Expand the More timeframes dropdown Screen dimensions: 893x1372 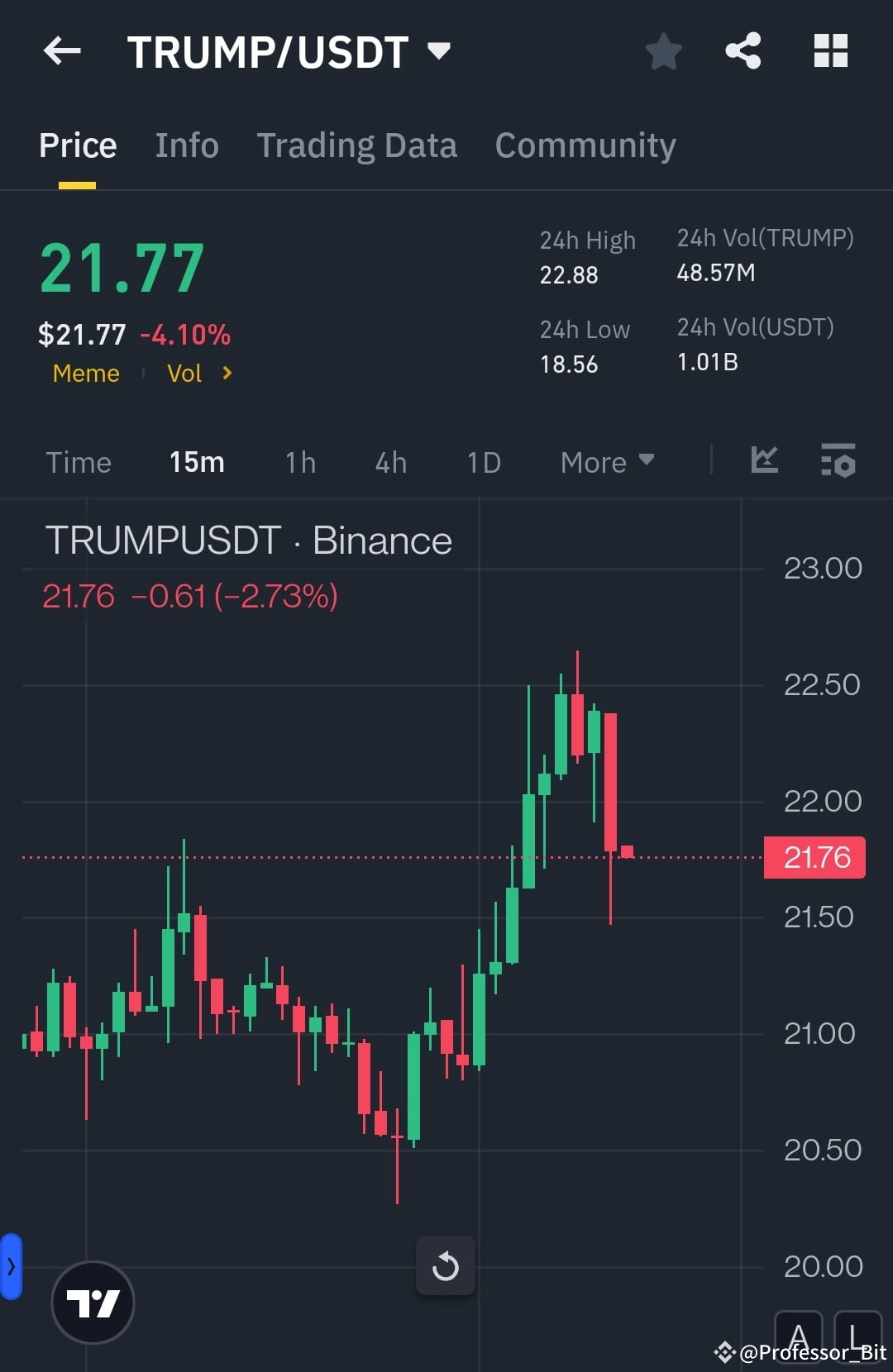(x=606, y=462)
